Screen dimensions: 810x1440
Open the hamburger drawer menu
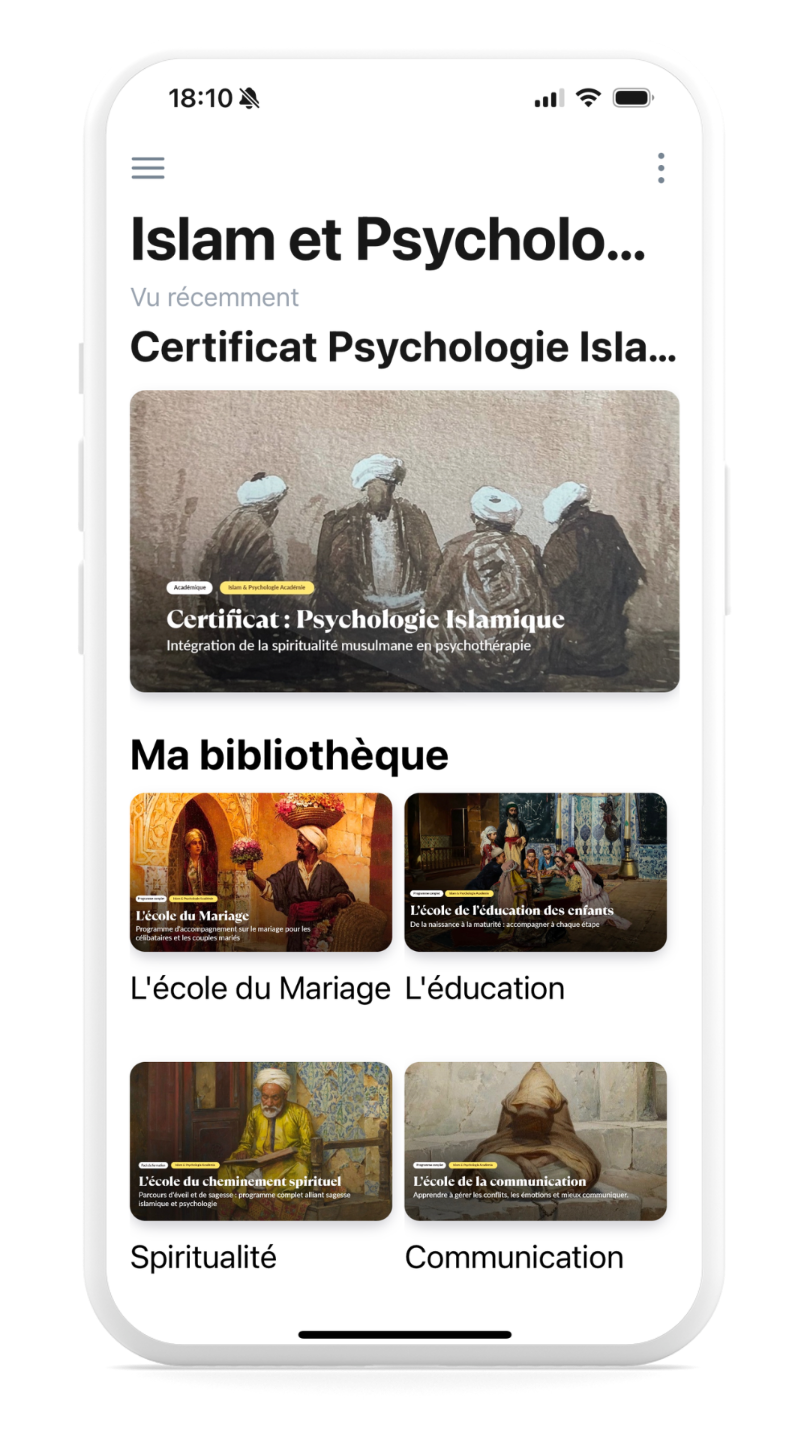pos(148,168)
